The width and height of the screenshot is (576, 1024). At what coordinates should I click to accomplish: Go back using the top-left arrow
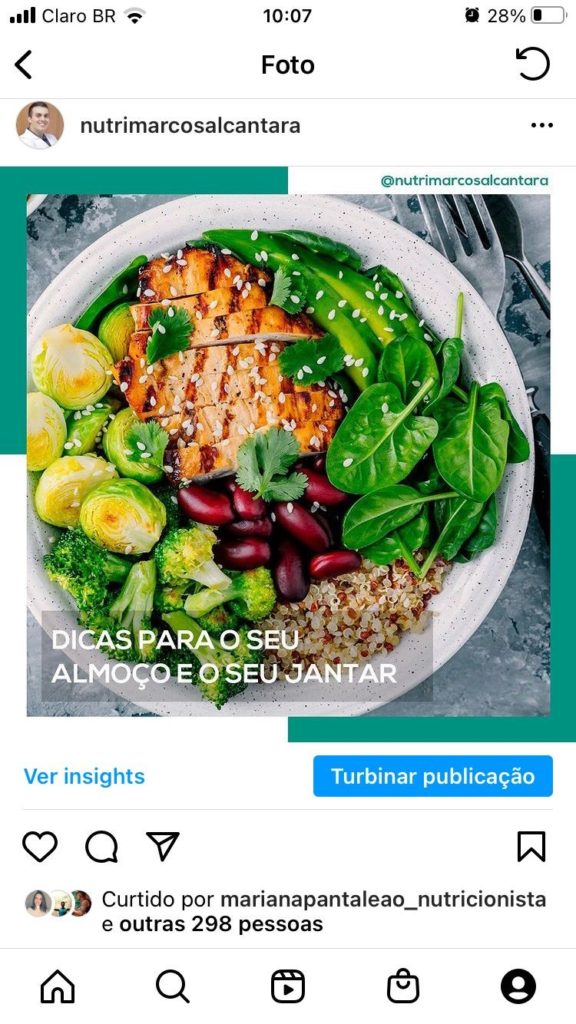click(x=23, y=65)
